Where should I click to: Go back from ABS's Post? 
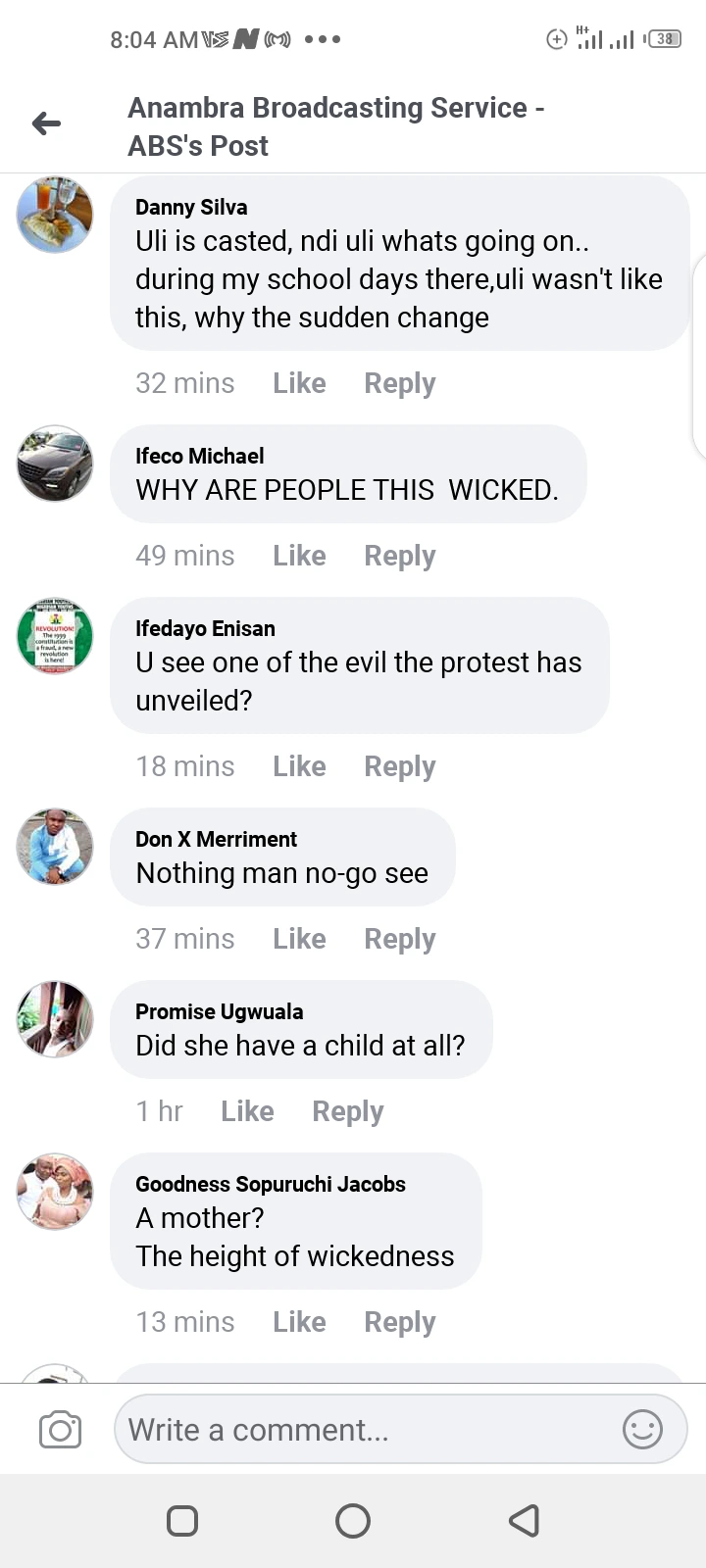coord(46,124)
